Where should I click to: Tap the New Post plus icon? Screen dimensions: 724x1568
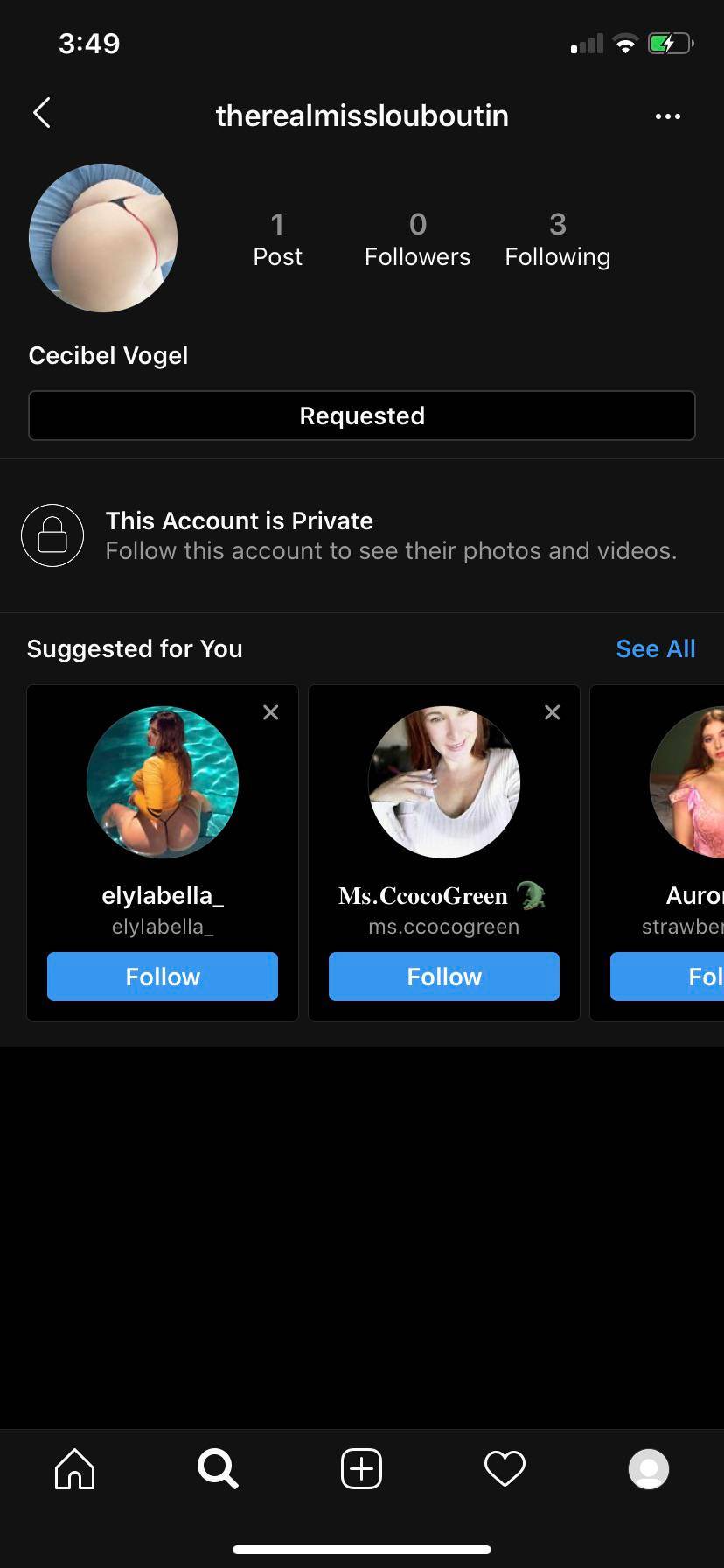[x=361, y=1469]
